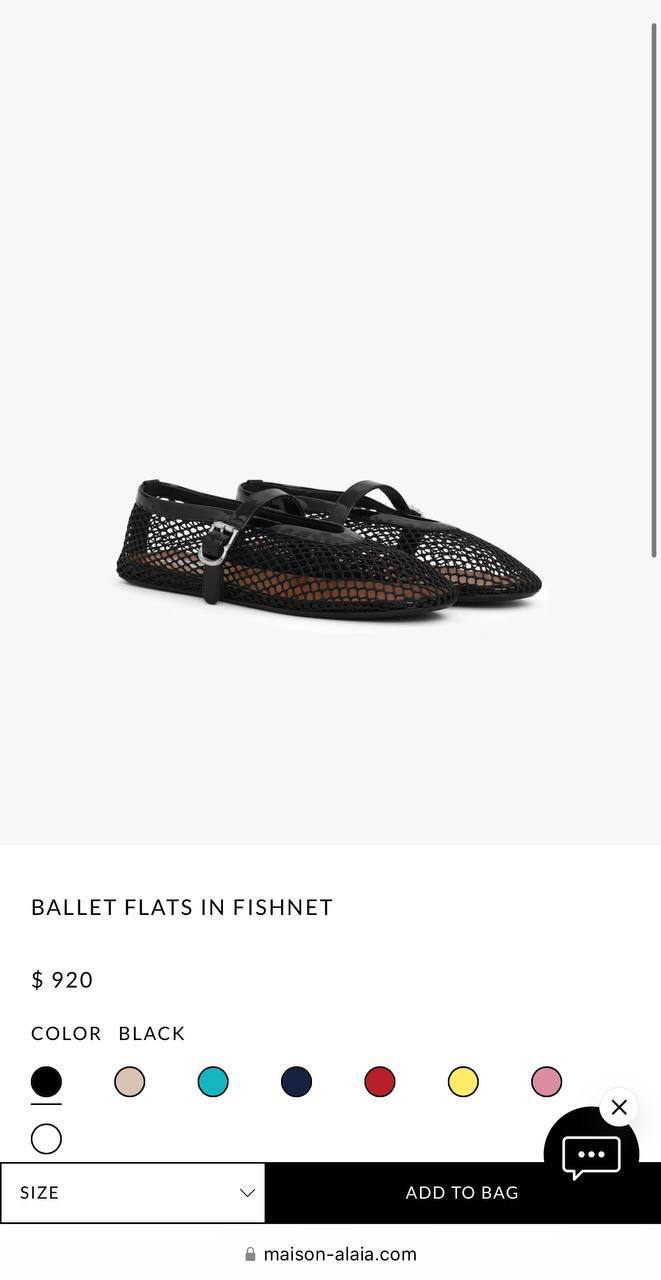This screenshot has width=661, height=1280.
Task: Tap the maison-alaia.com address bar
Action: click(x=330, y=1254)
